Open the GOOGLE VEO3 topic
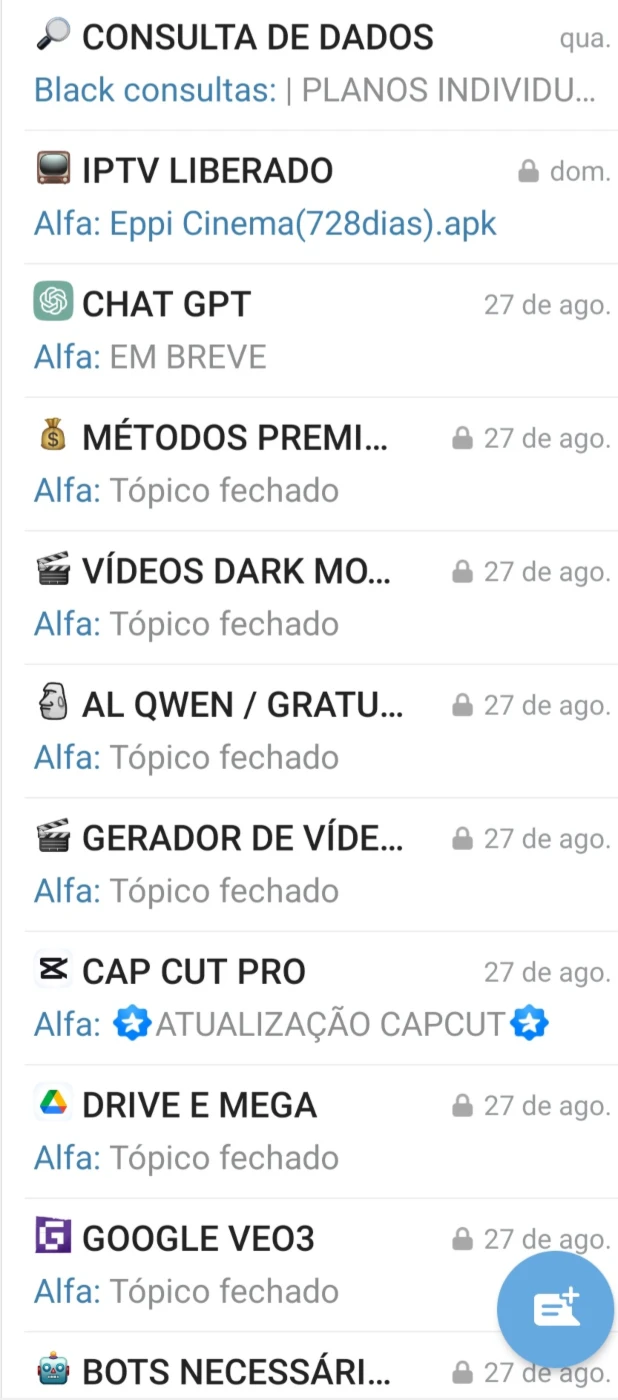Screen dimensions: 618x1400 point(250,1265)
